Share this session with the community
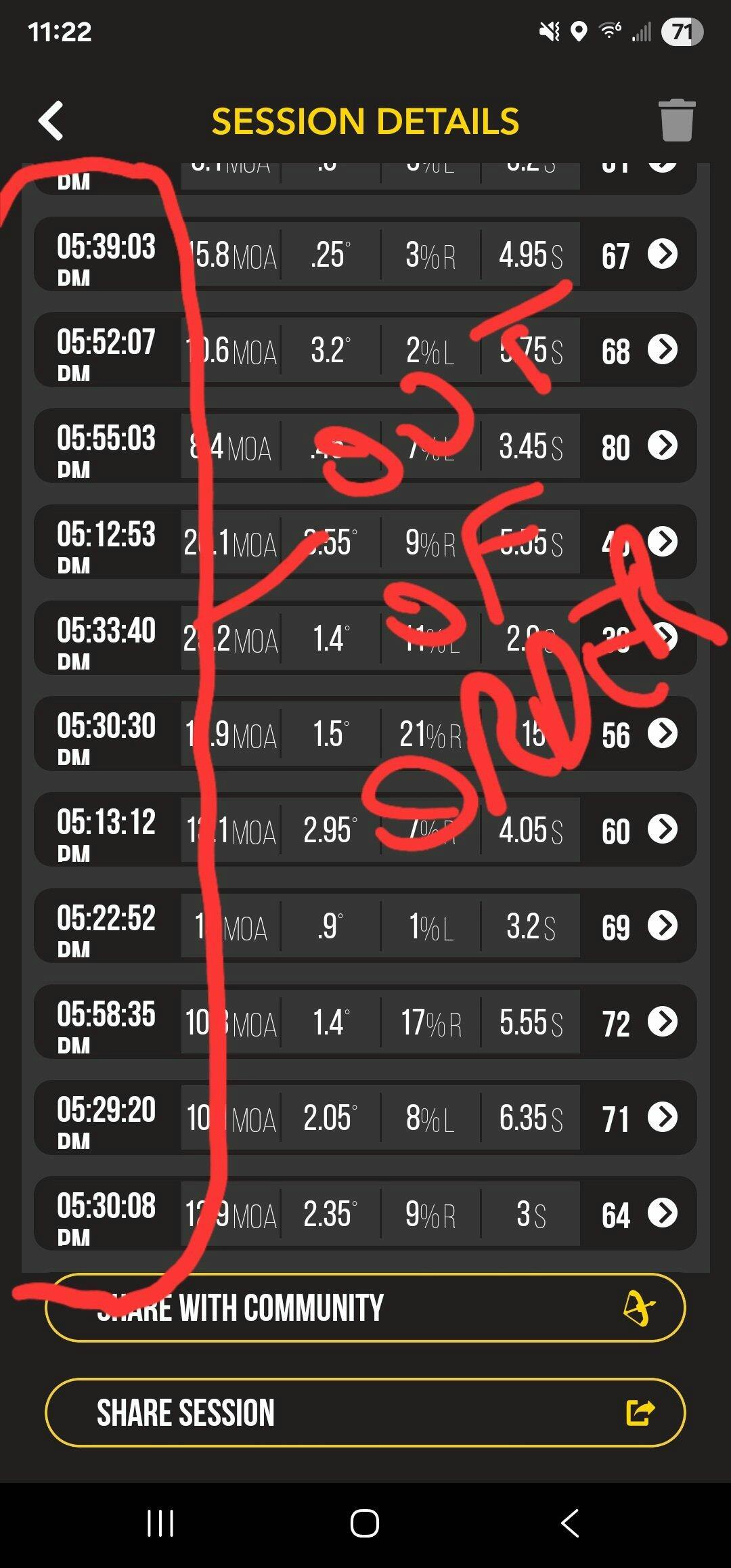This screenshot has height=1568, width=731. tap(365, 1308)
